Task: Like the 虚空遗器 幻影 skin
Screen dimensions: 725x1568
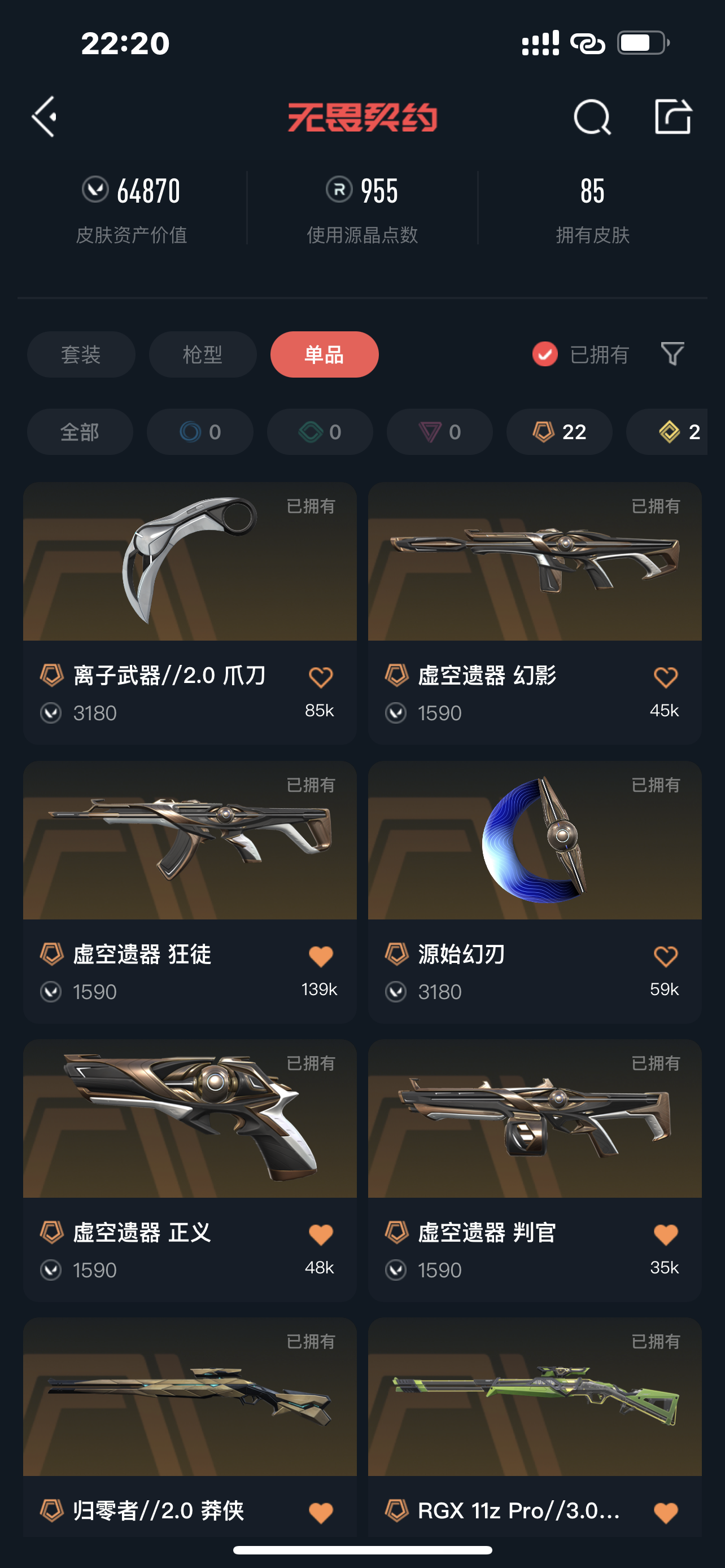Action: click(x=665, y=677)
